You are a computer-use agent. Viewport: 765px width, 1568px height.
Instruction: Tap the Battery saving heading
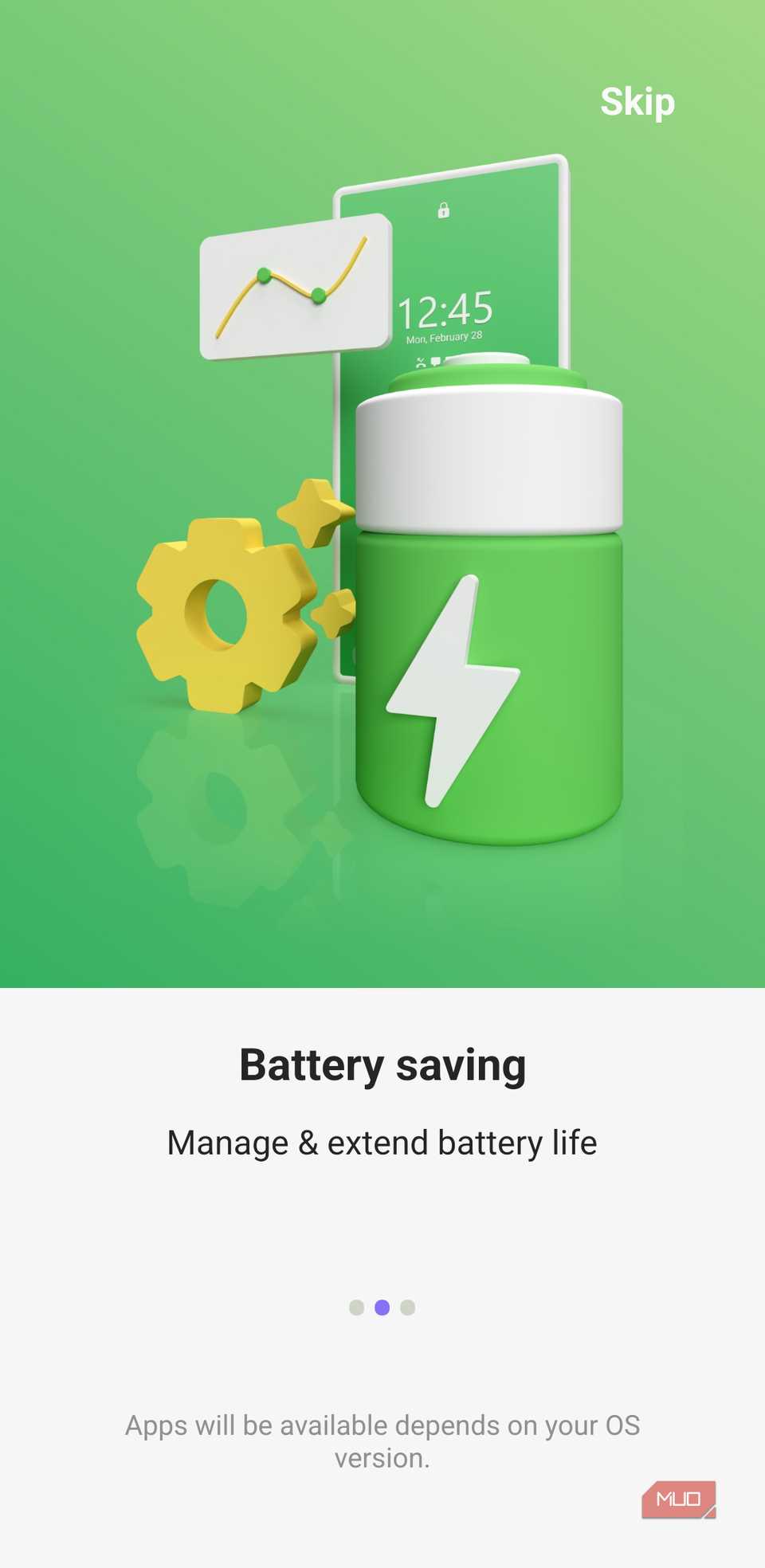coord(382,1064)
